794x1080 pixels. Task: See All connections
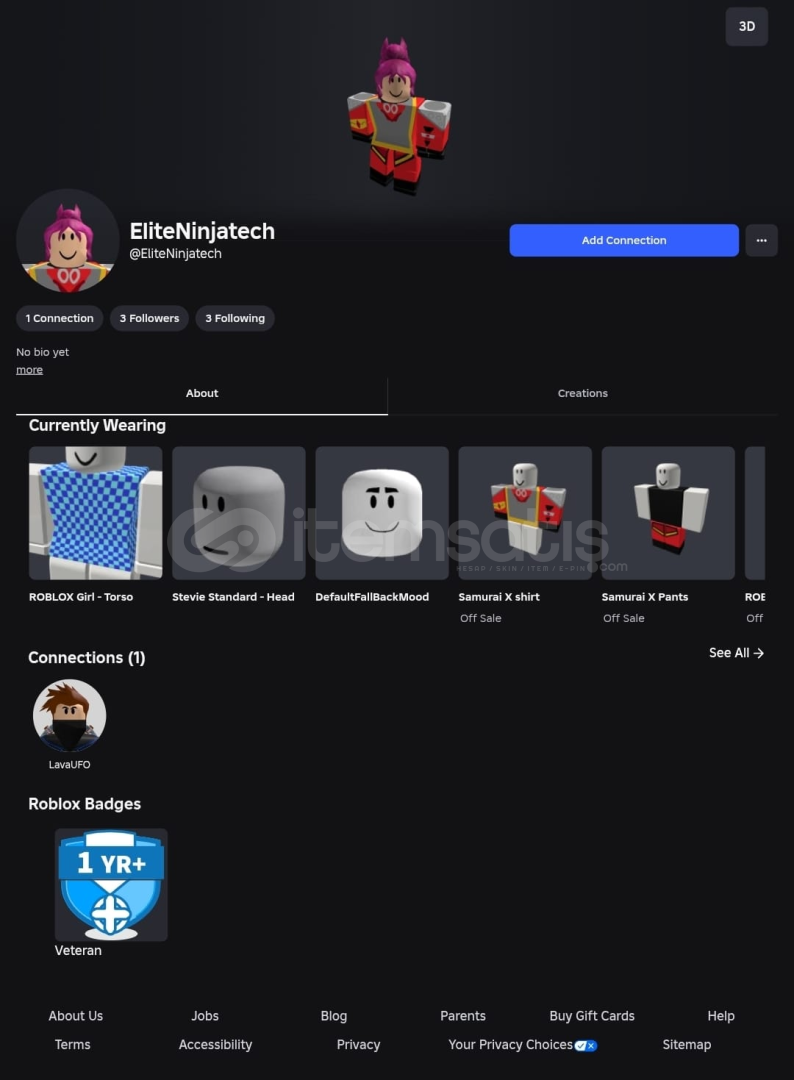click(736, 653)
